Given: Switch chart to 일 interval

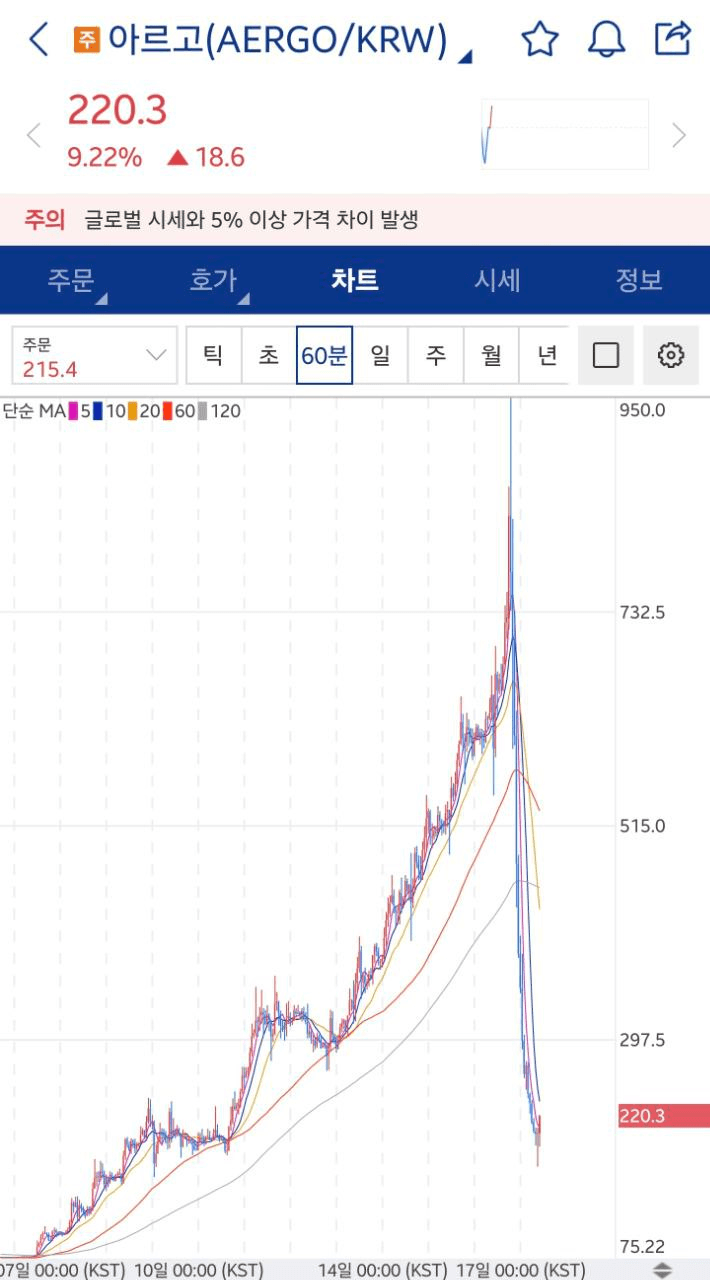Looking at the screenshot, I should click(380, 355).
